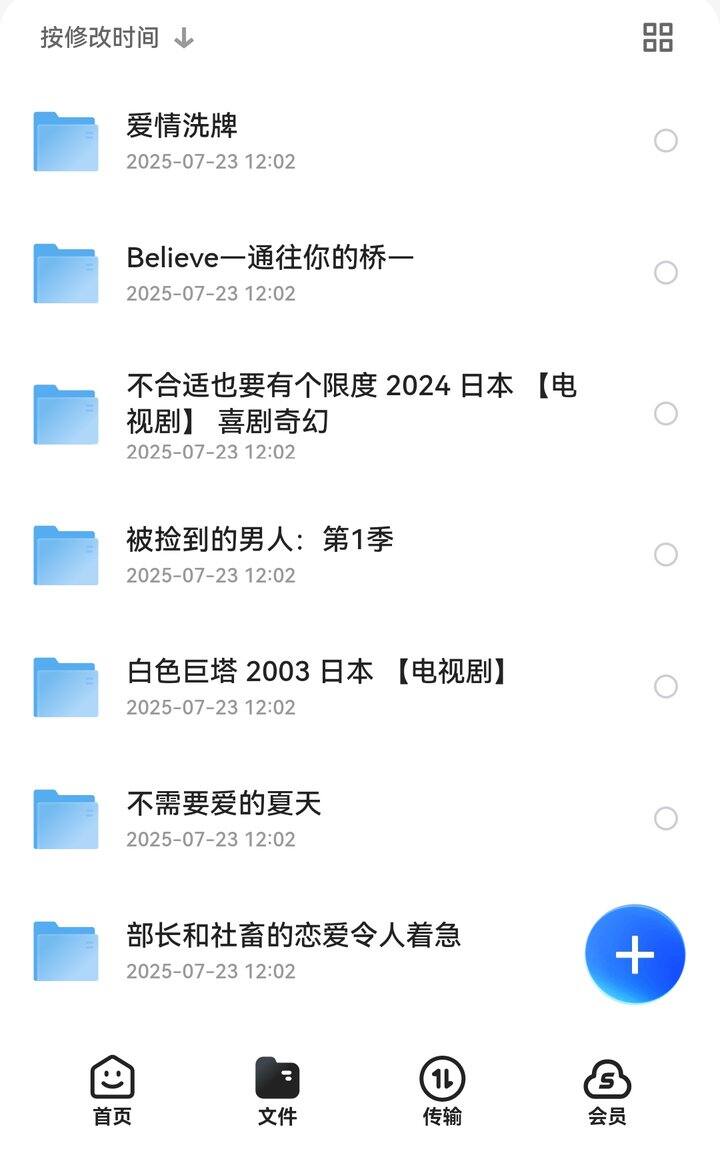Change the sort order 按修改时间
Image resolution: width=720 pixels, height=1159 pixels.
click(117, 38)
